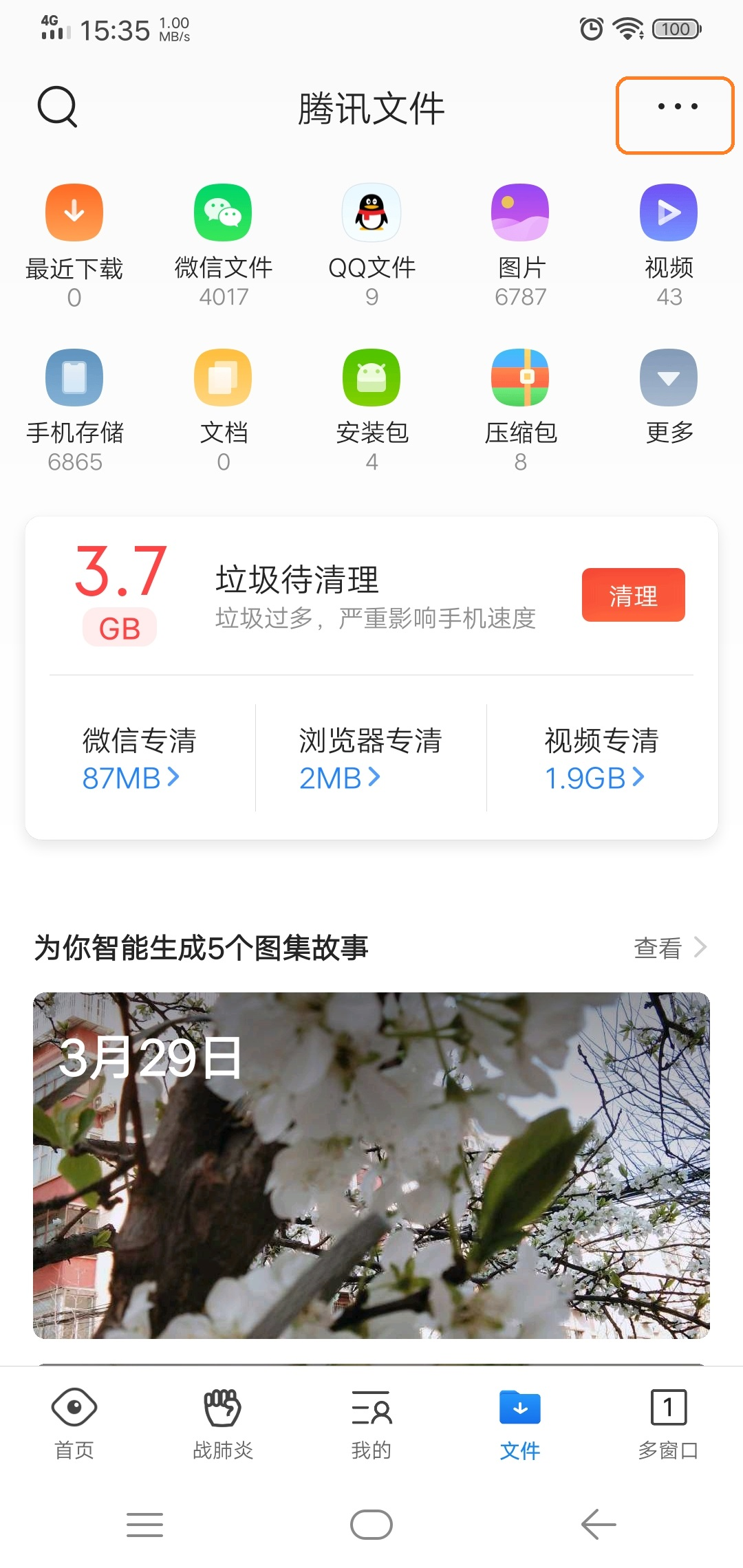
Task: Tap the red 清理 clean button
Action: click(x=633, y=595)
